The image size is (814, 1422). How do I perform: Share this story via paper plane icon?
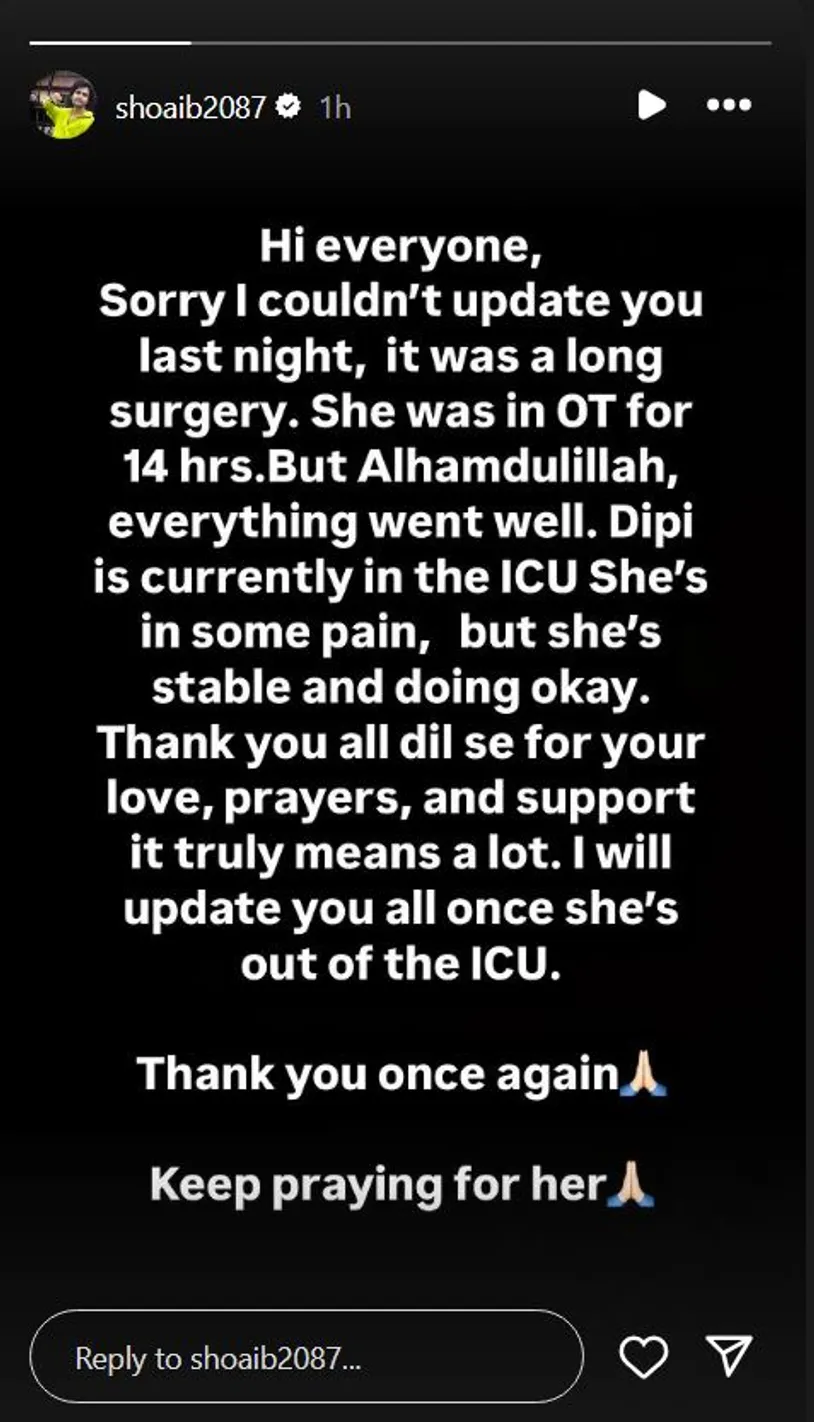(729, 1356)
